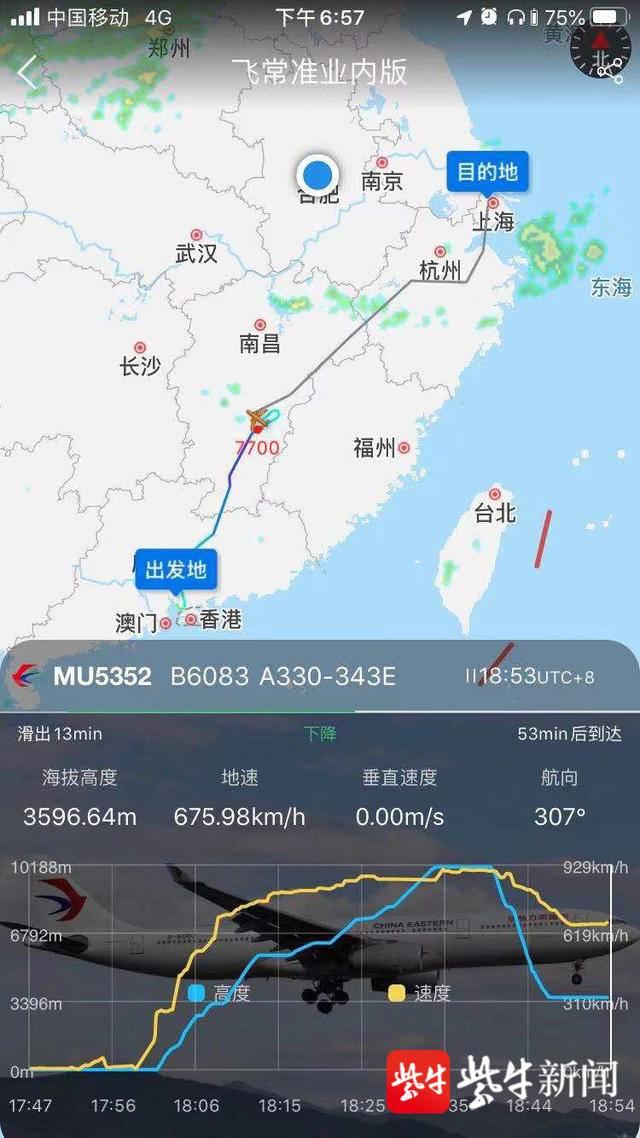Tap the 出发地 marker near 香港
The height and width of the screenshot is (1138, 640).
pos(176,569)
